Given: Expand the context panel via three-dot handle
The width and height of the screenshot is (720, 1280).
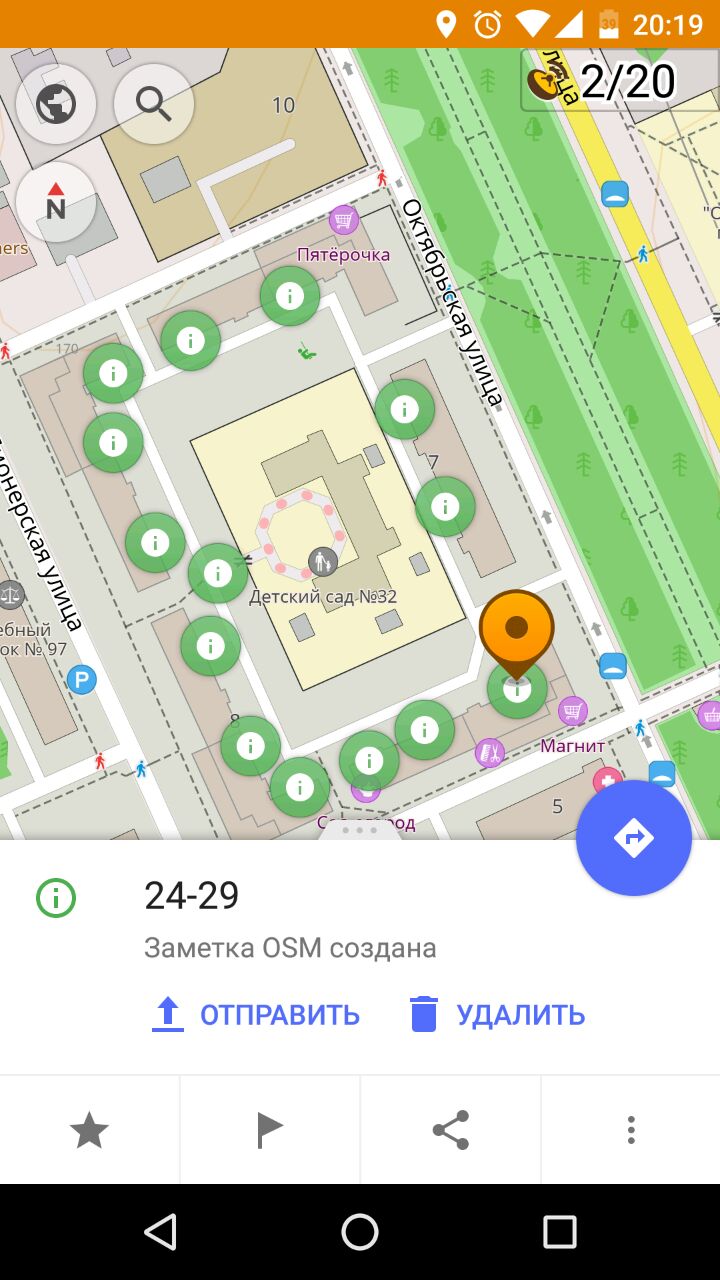Looking at the screenshot, I should coord(360,830).
